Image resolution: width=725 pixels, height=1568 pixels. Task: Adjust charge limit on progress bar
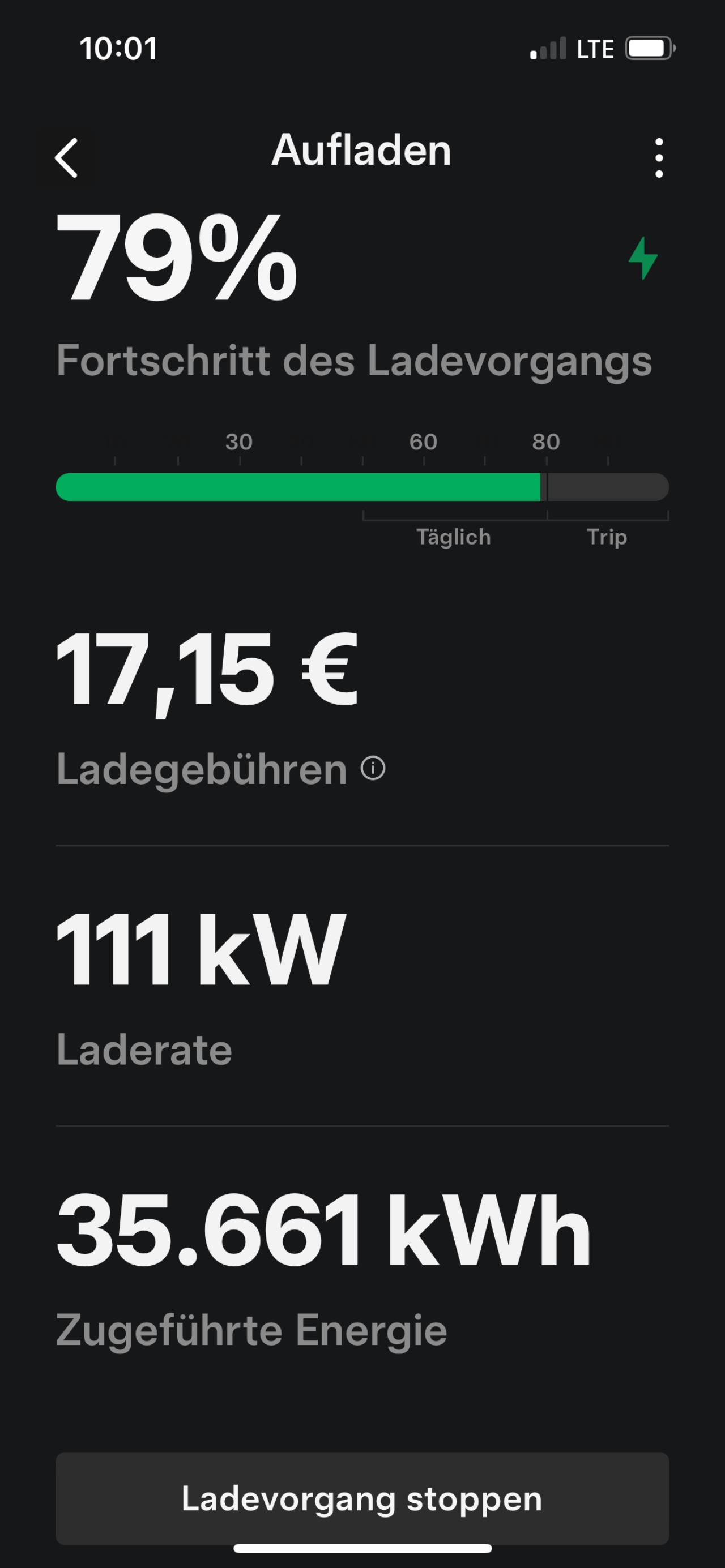(x=547, y=487)
